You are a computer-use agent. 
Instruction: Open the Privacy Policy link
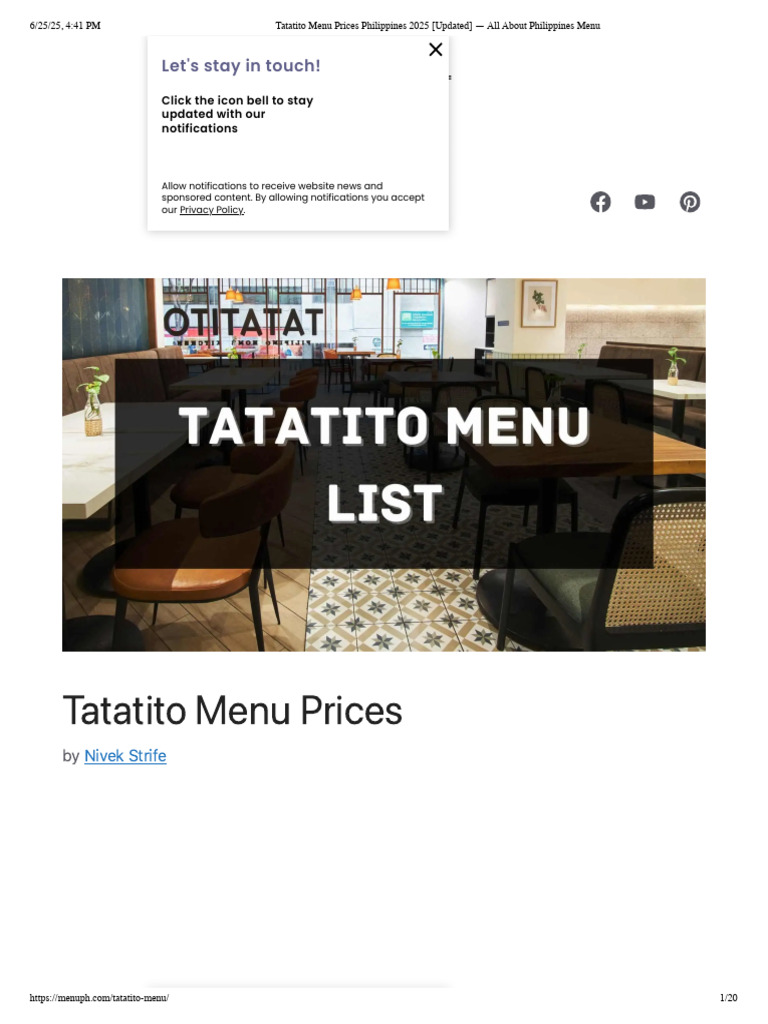click(212, 210)
